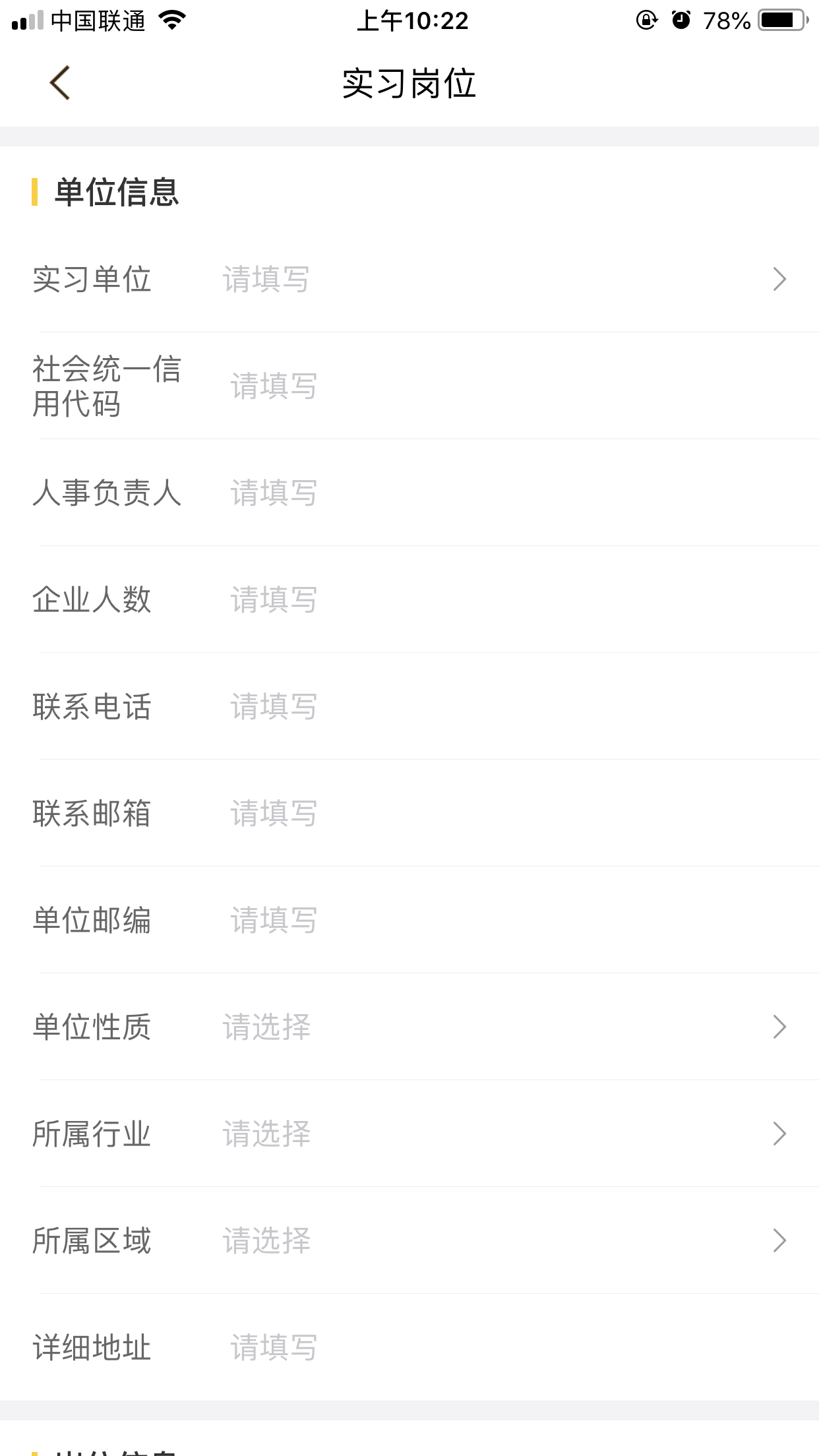Click into the 单位邮编 field

501,921
